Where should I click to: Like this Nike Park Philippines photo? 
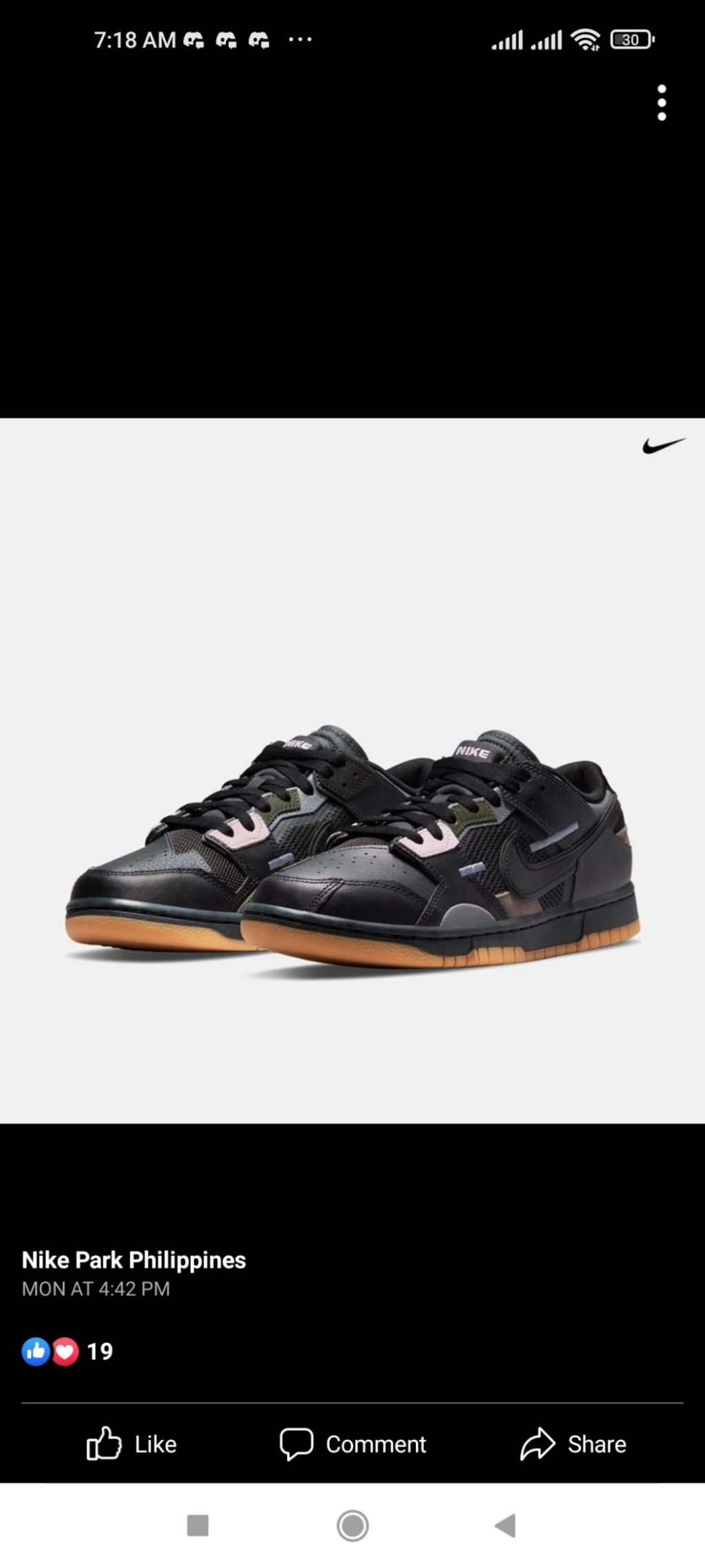[x=131, y=1443]
